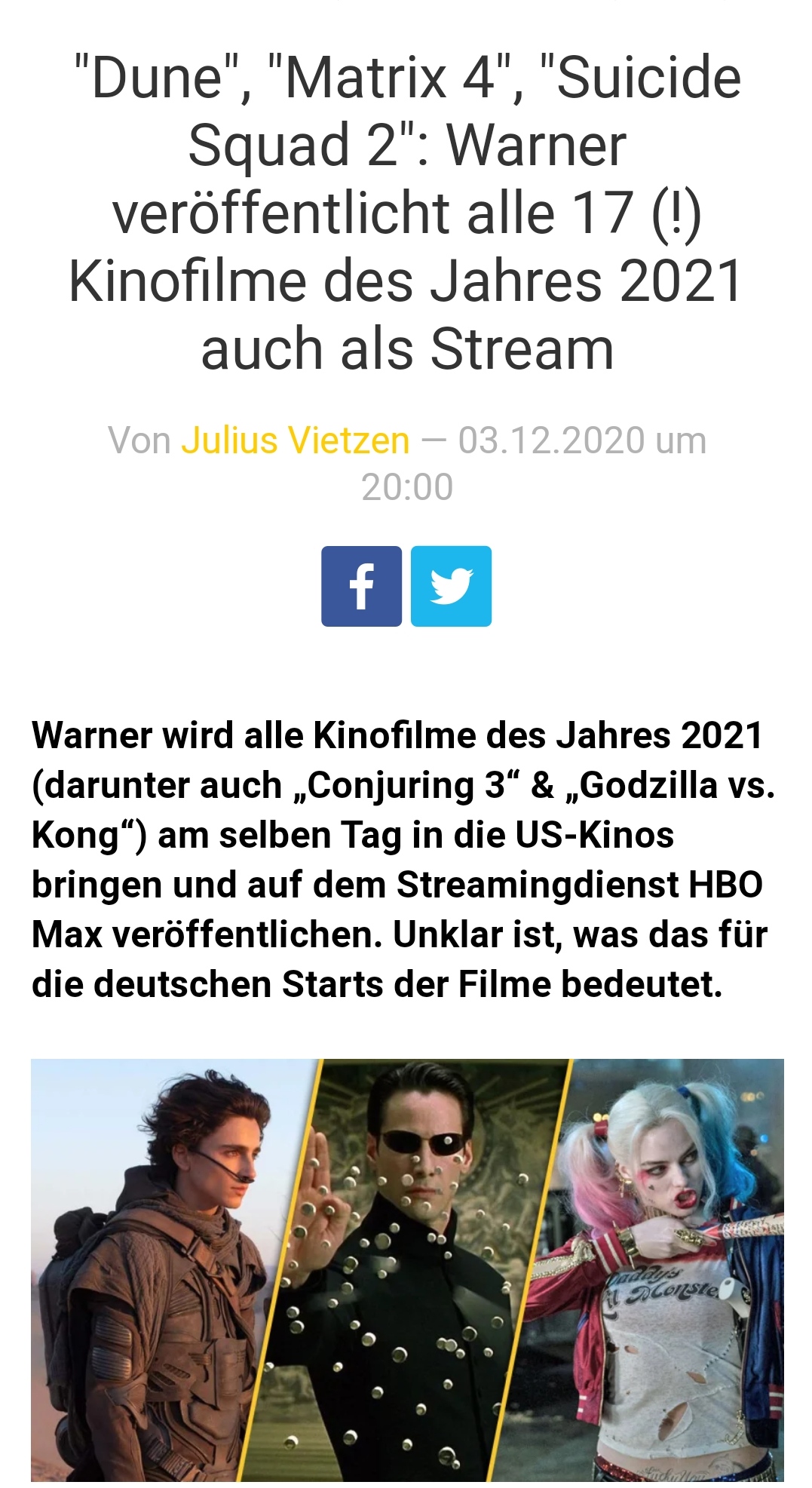Share the article on Facebook
The image size is (812, 1488).
click(361, 586)
